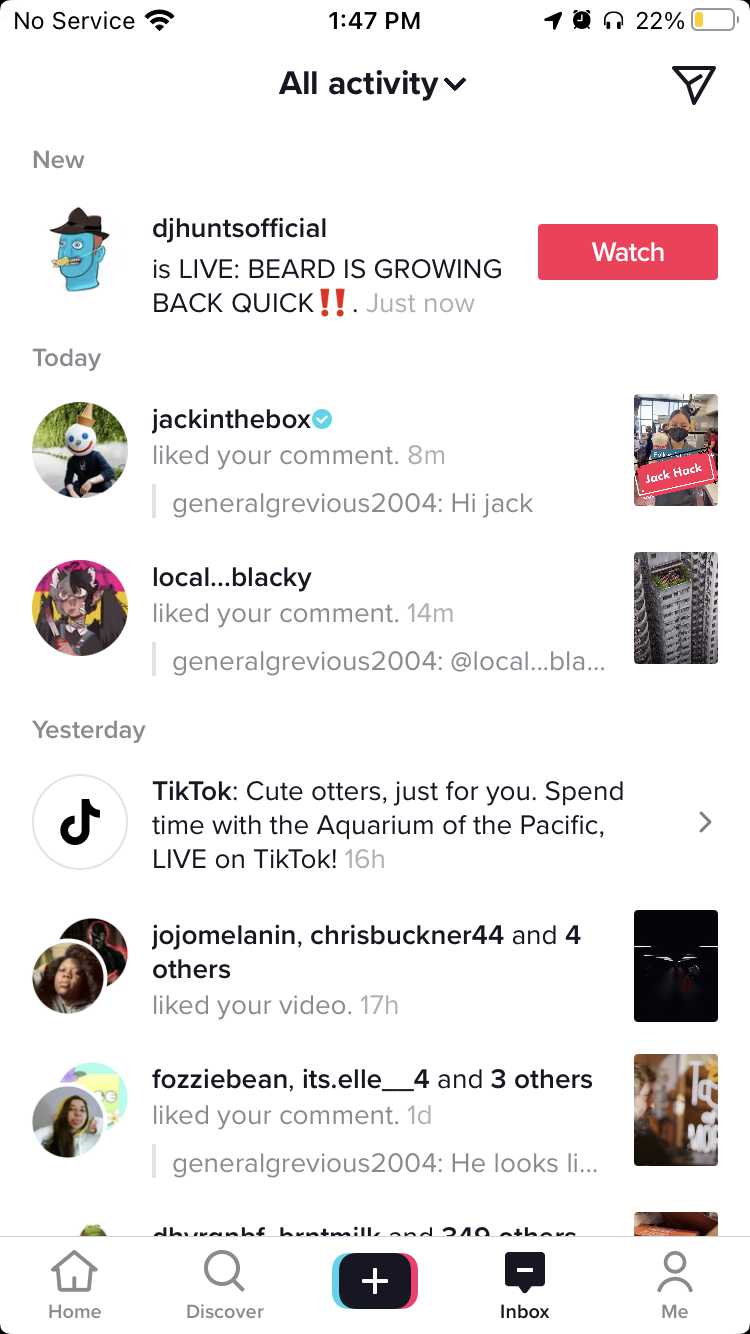Open jackinthebox's profile picture
The width and height of the screenshot is (750, 1334).
click(x=80, y=449)
